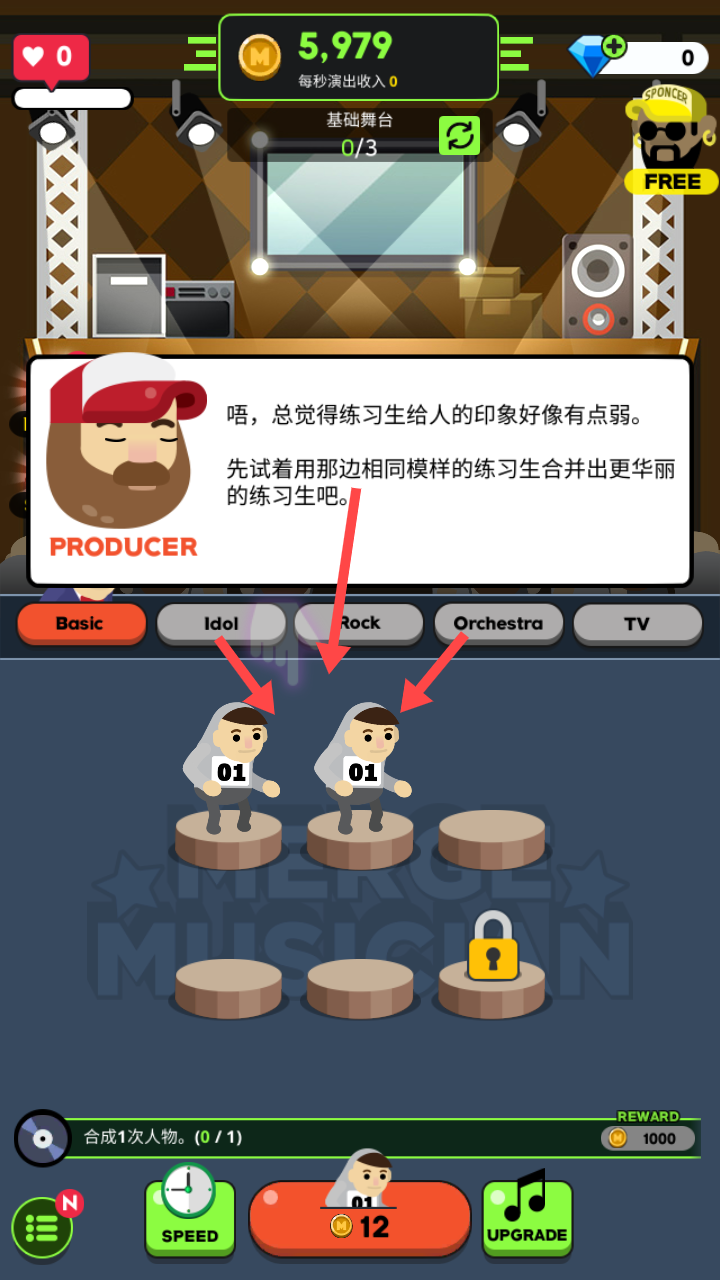Screen dimensions: 720x1280
Task: Open the UPGRADE music note button
Action: pos(527,1217)
